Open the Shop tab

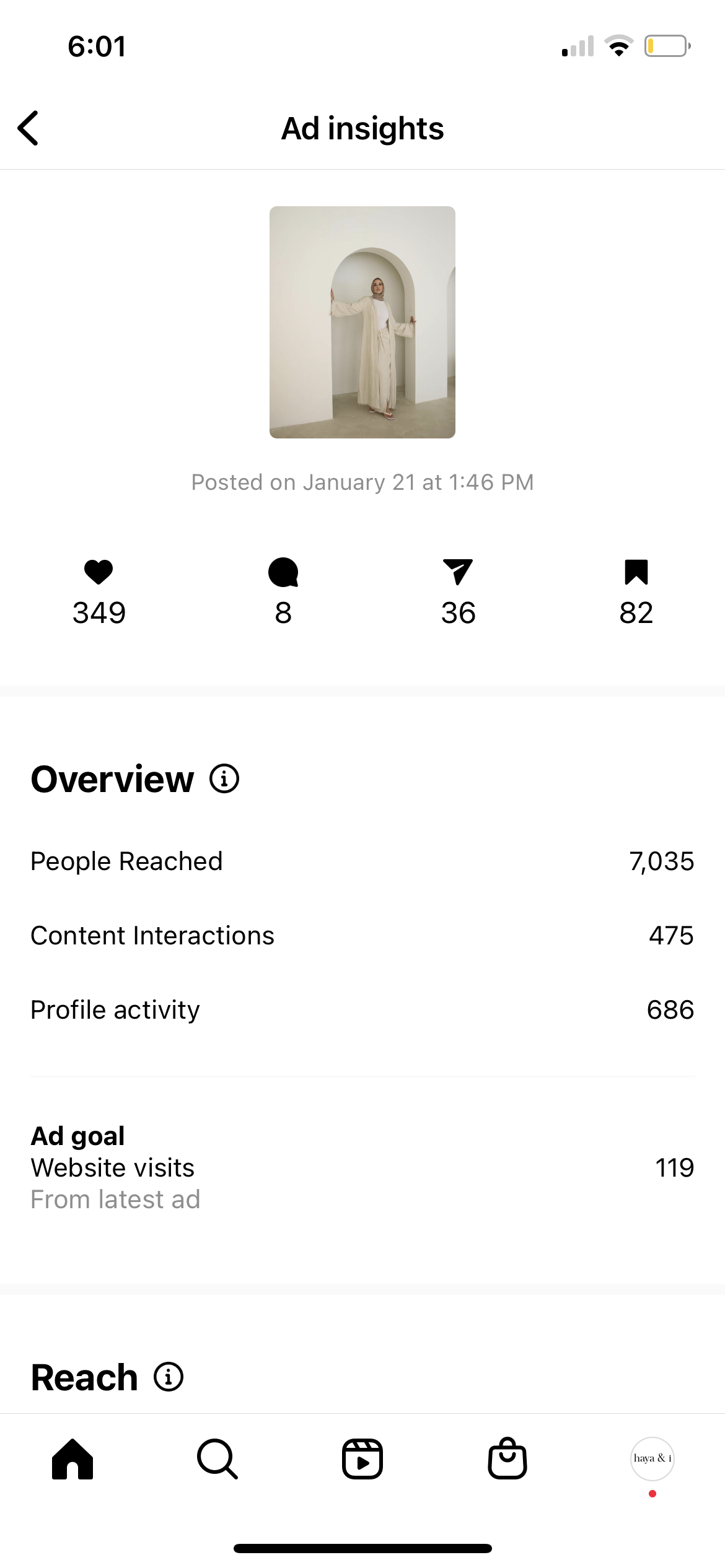[507, 1459]
